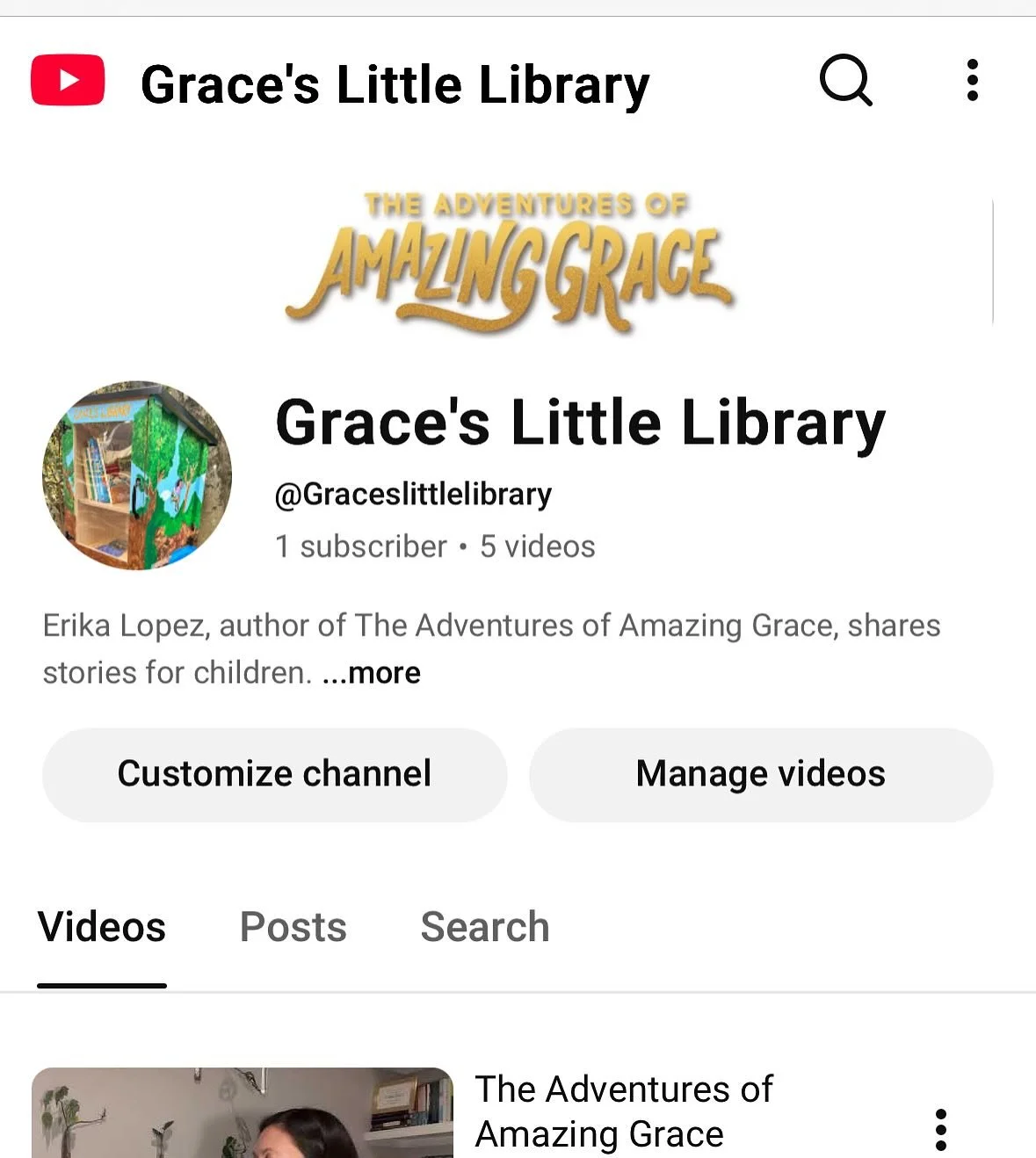Image resolution: width=1036 pixels, height=1158 pixels.
Task: Tap Customize channel button
Action: (274, 774)
